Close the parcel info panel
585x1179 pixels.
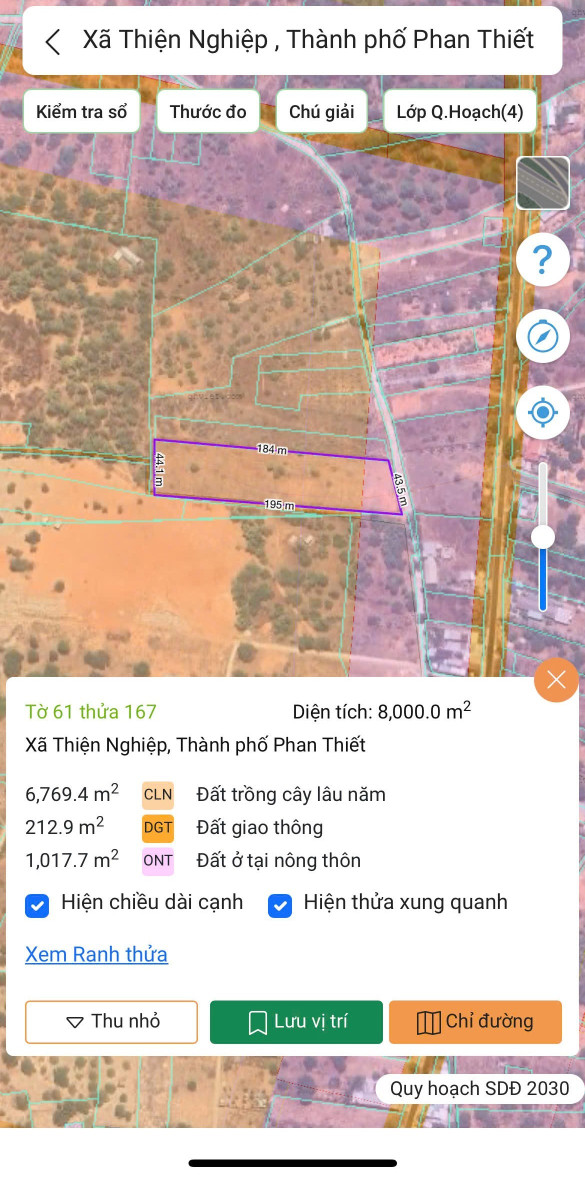[x=556, y=680]
